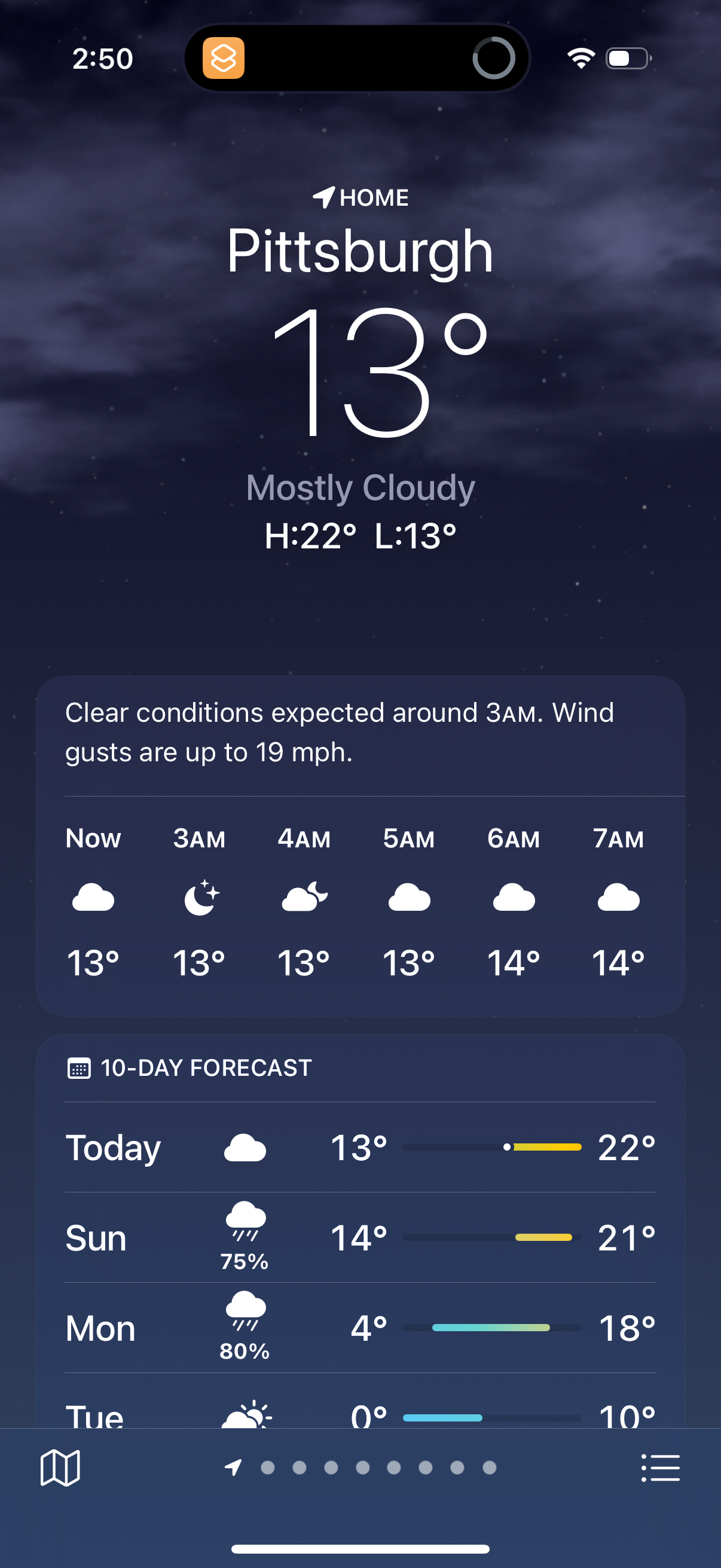Tap the current location dot in page indicator
The width and height of the screenshot is (721, 1568).
234,1467
